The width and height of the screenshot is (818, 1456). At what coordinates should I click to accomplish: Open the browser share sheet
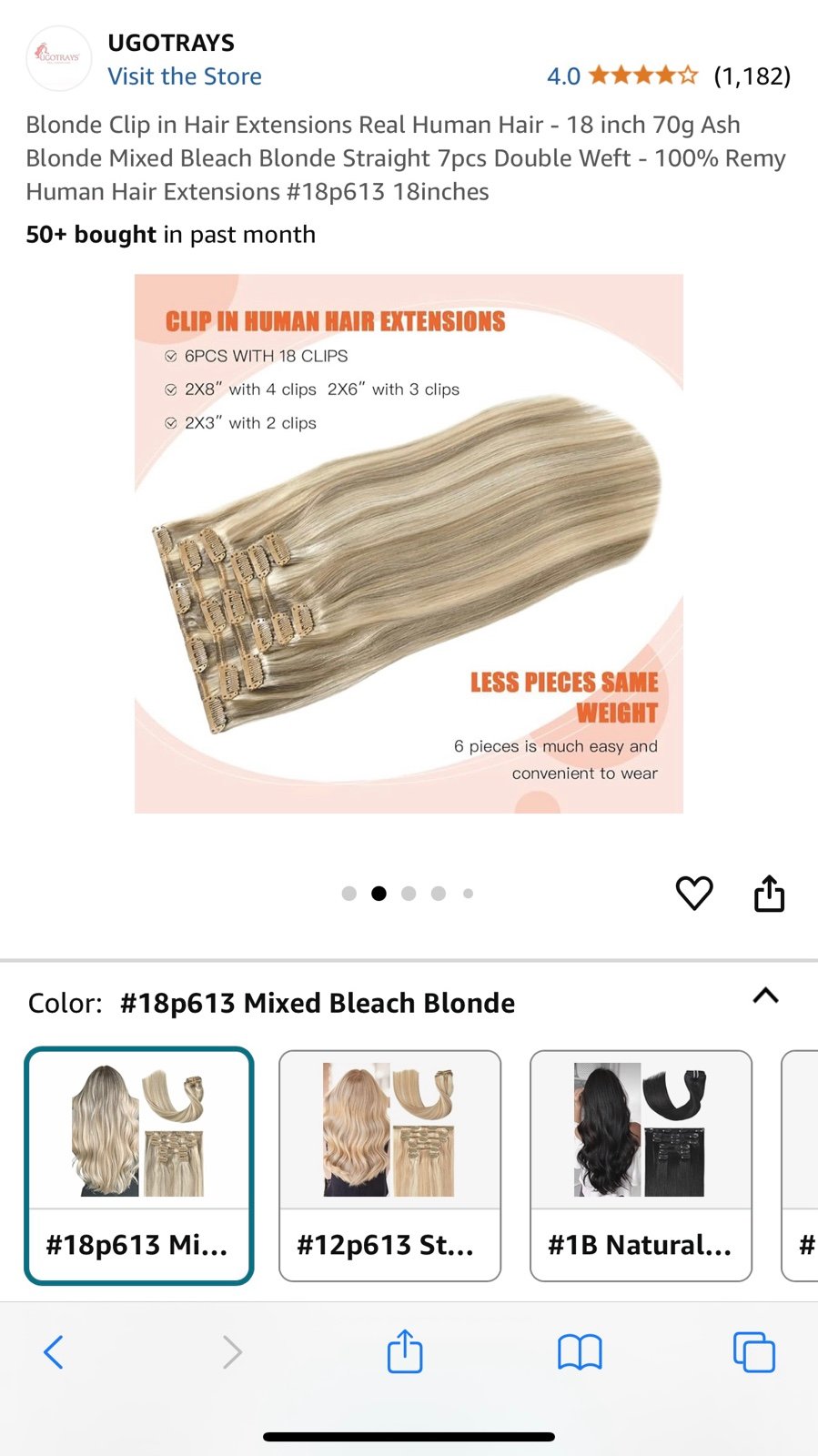tap(405, 1350)
